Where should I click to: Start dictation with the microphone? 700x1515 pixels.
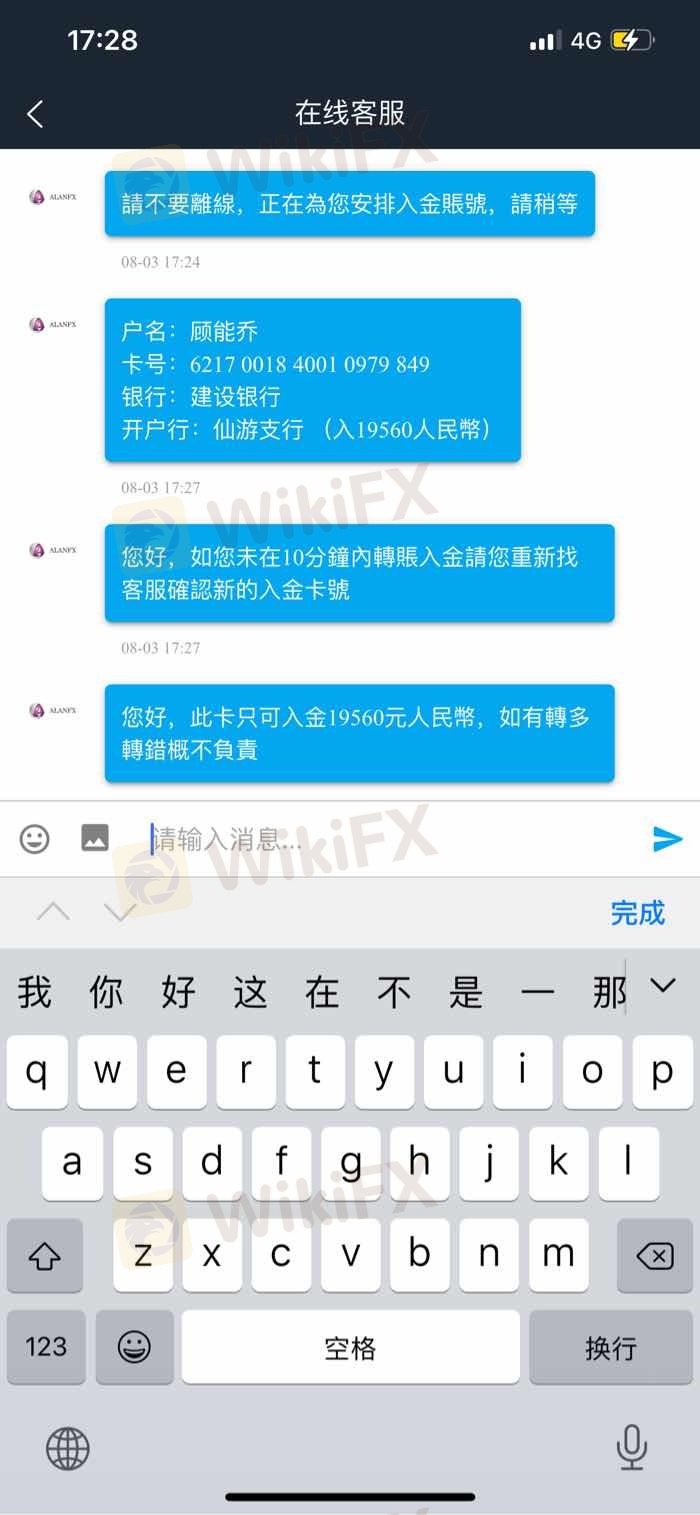pyautogui.click(x=631, y=1447)
